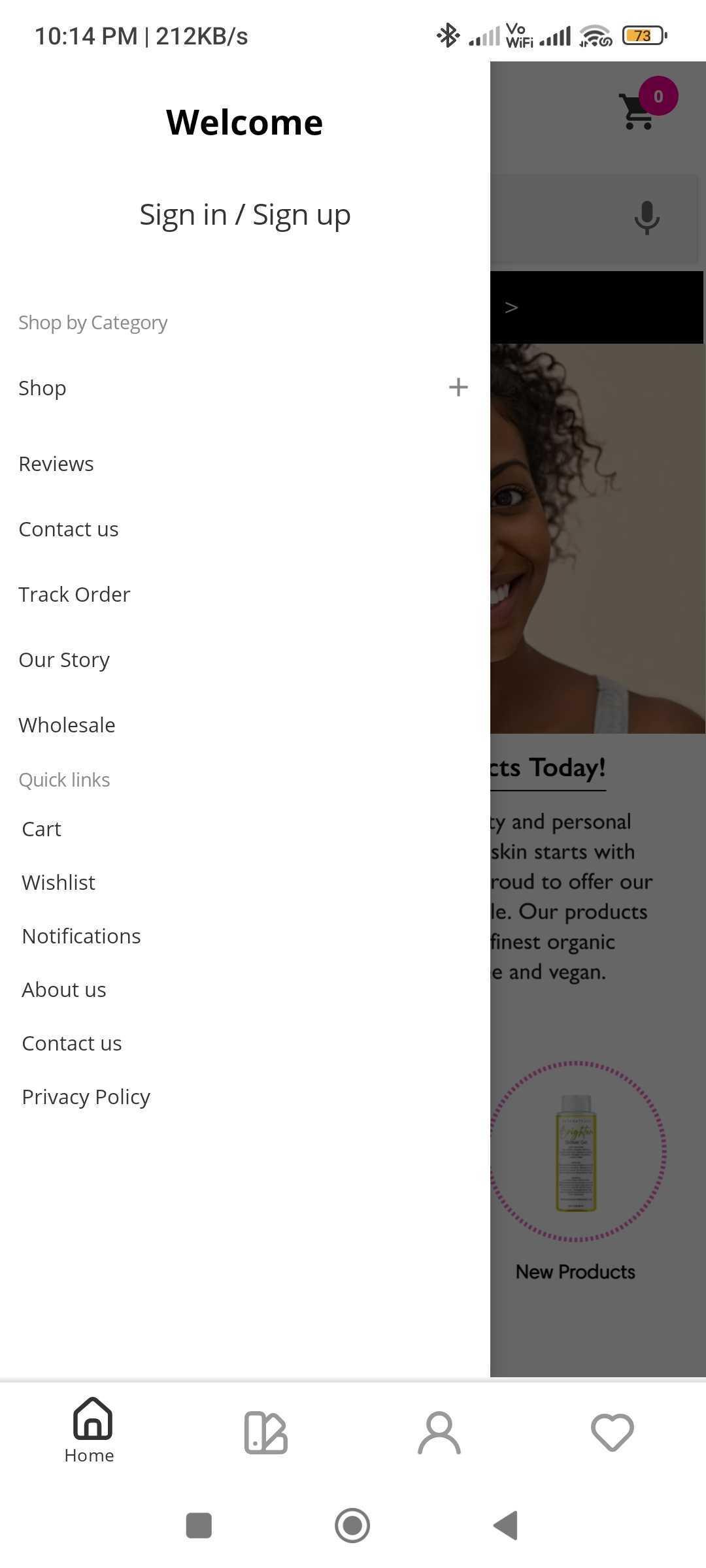
Task: Open the heart favorites tab
Action: [613, 1432]
